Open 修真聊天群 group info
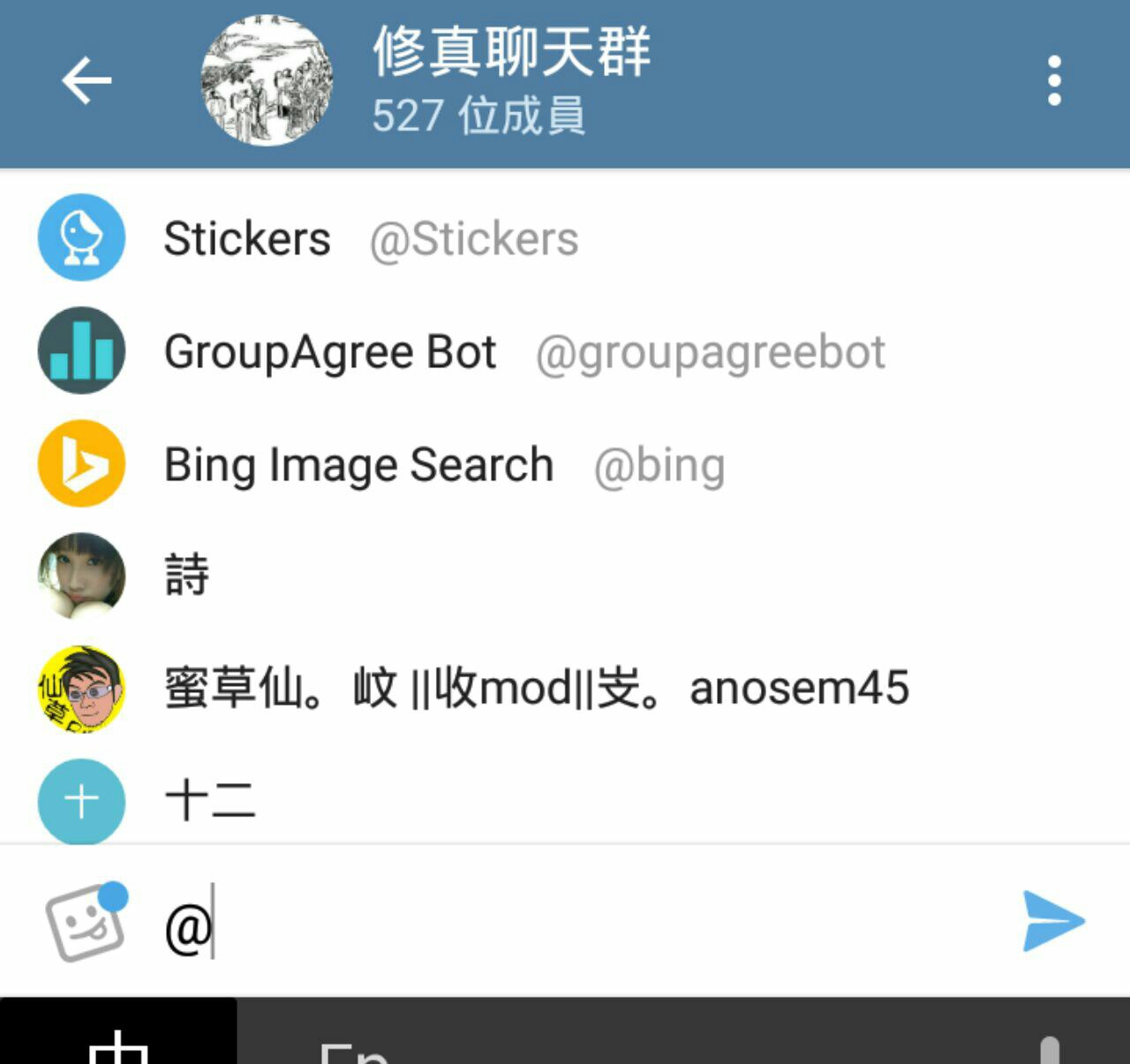Viewport: 1130px width, 1064px height. (x=510, y=81)
